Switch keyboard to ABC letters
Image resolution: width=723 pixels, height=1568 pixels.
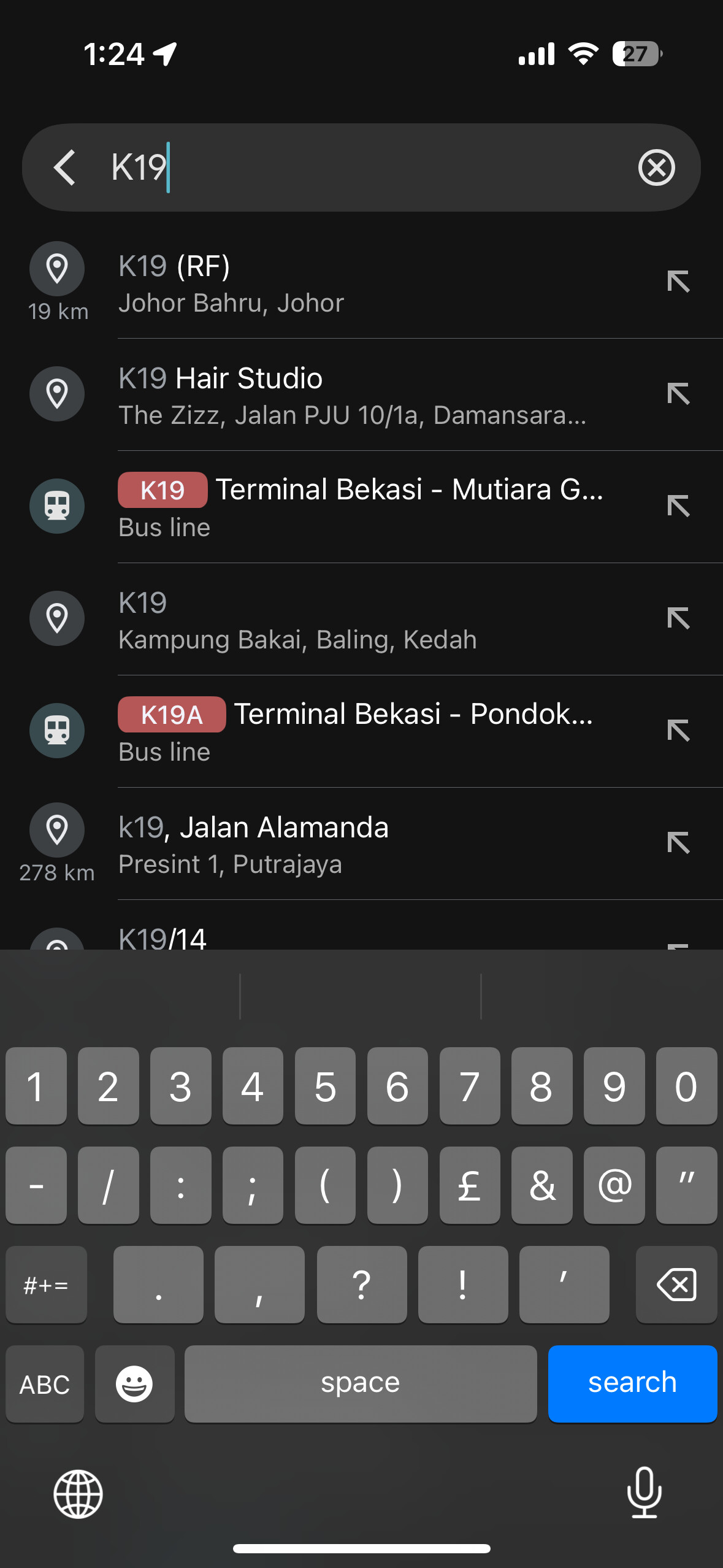click(x=45, y=1384)
